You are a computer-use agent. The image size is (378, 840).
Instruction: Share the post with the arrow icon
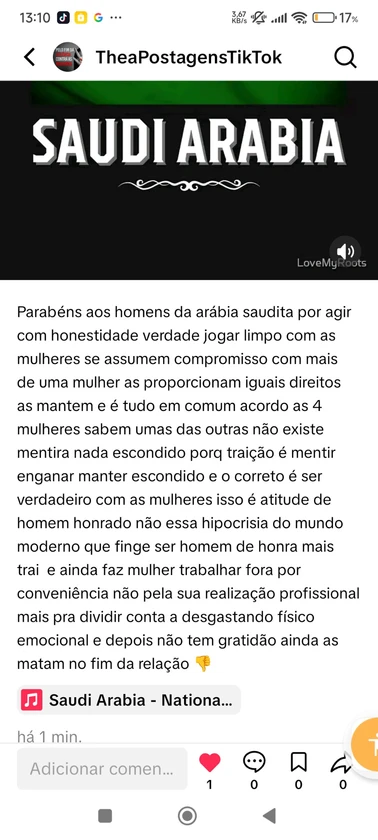[x=342, y=763]
